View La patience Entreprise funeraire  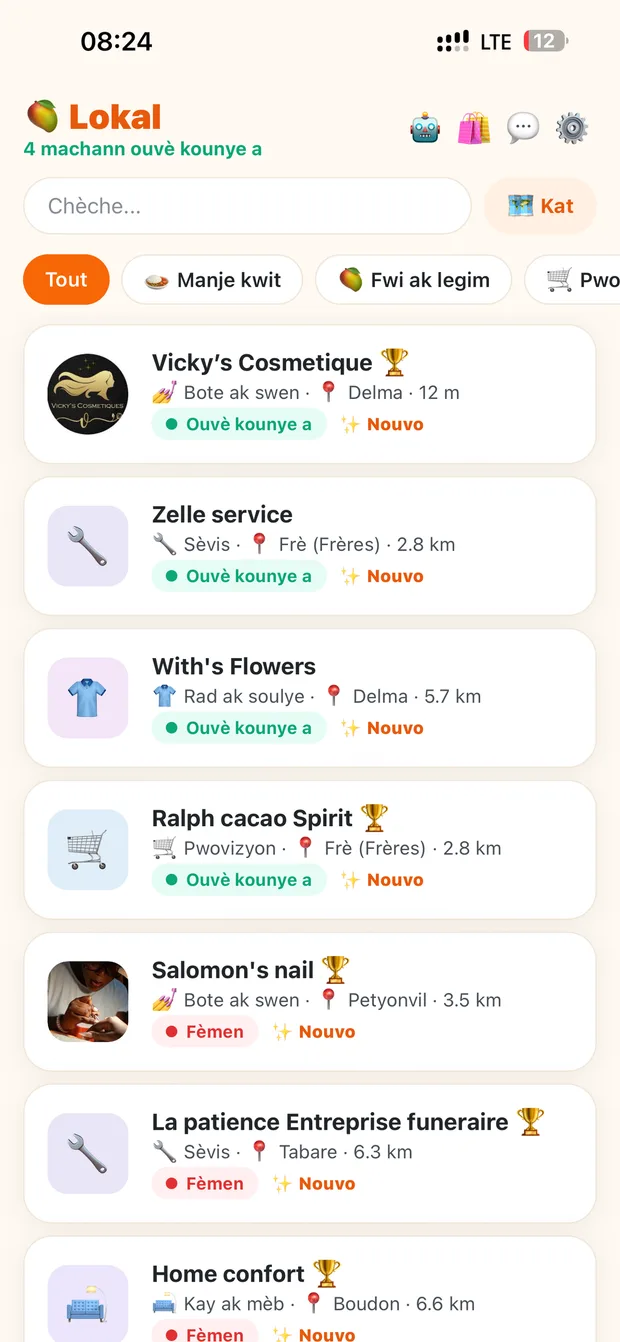pyautogui.click(x=310, y=1154)
